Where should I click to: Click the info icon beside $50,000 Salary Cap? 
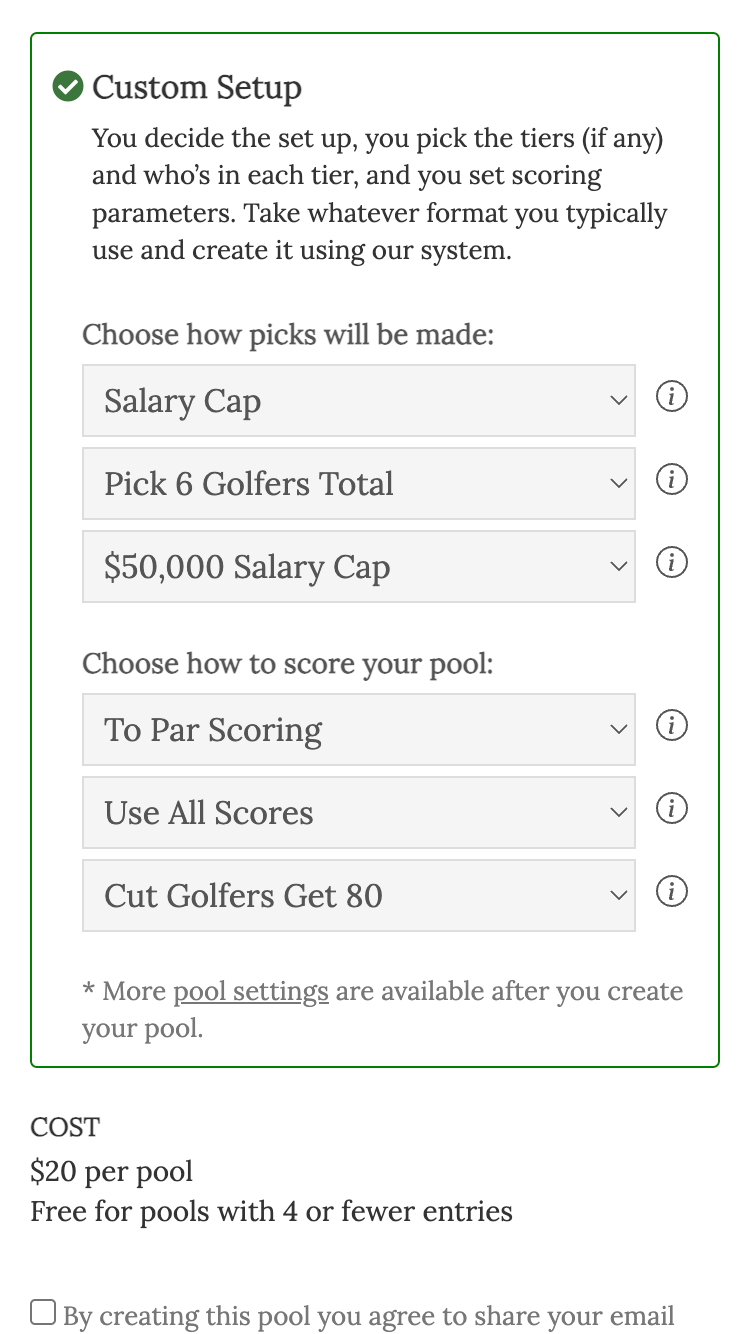671,562
